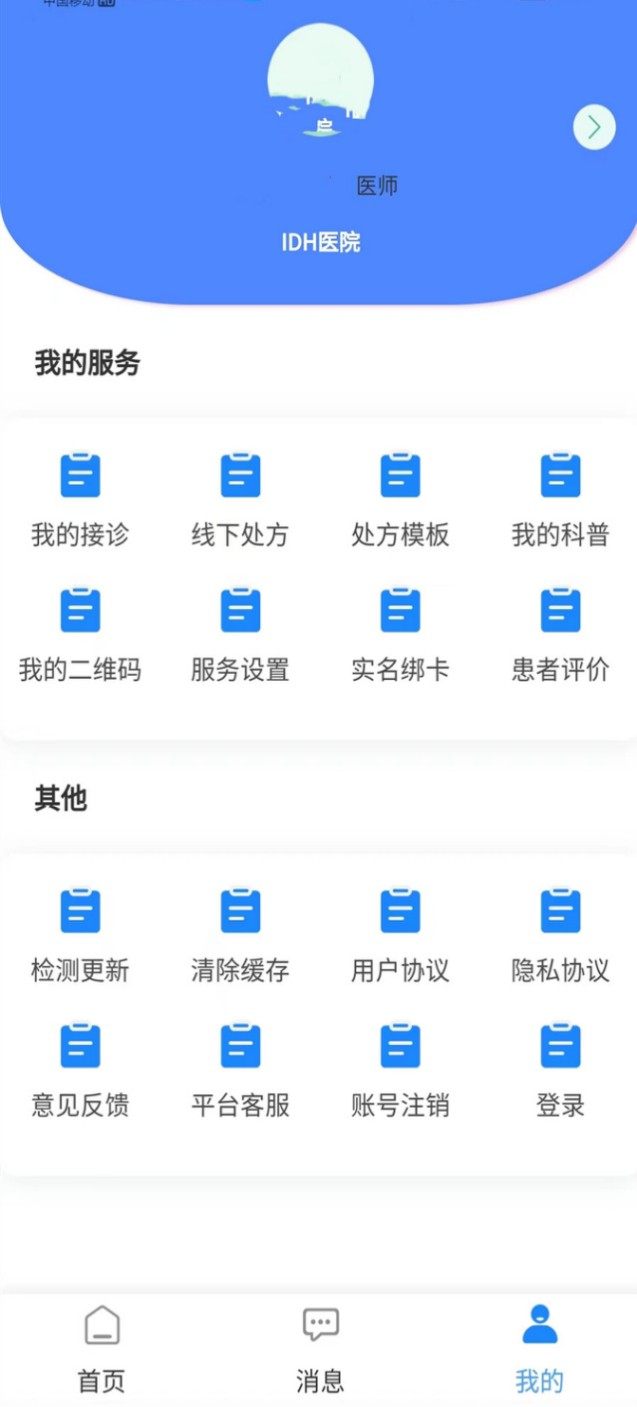The height and width of the screenshot is (1407, 637).
Task: Open 实名绑卡
Action: click(x=400, y=633)
